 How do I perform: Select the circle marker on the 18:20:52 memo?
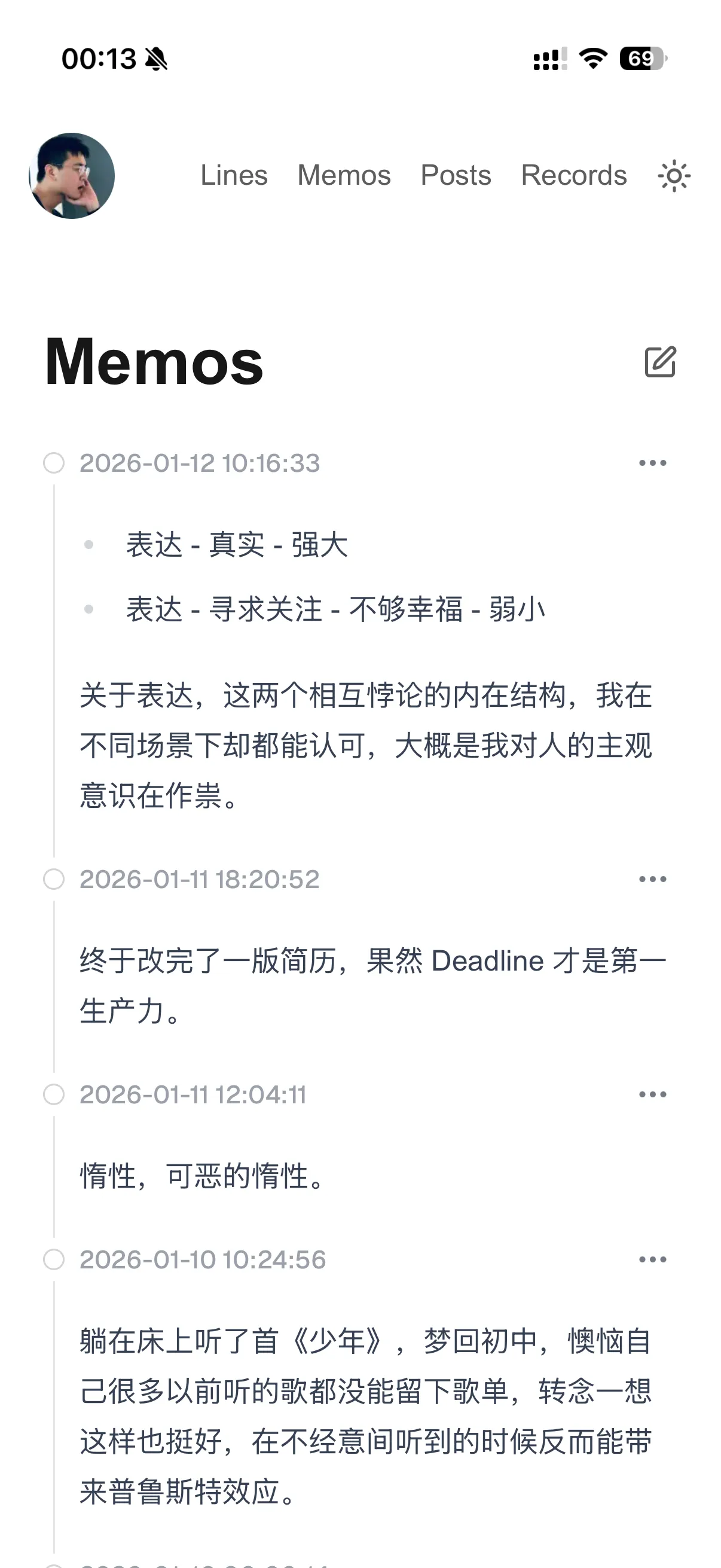point(56,879)
